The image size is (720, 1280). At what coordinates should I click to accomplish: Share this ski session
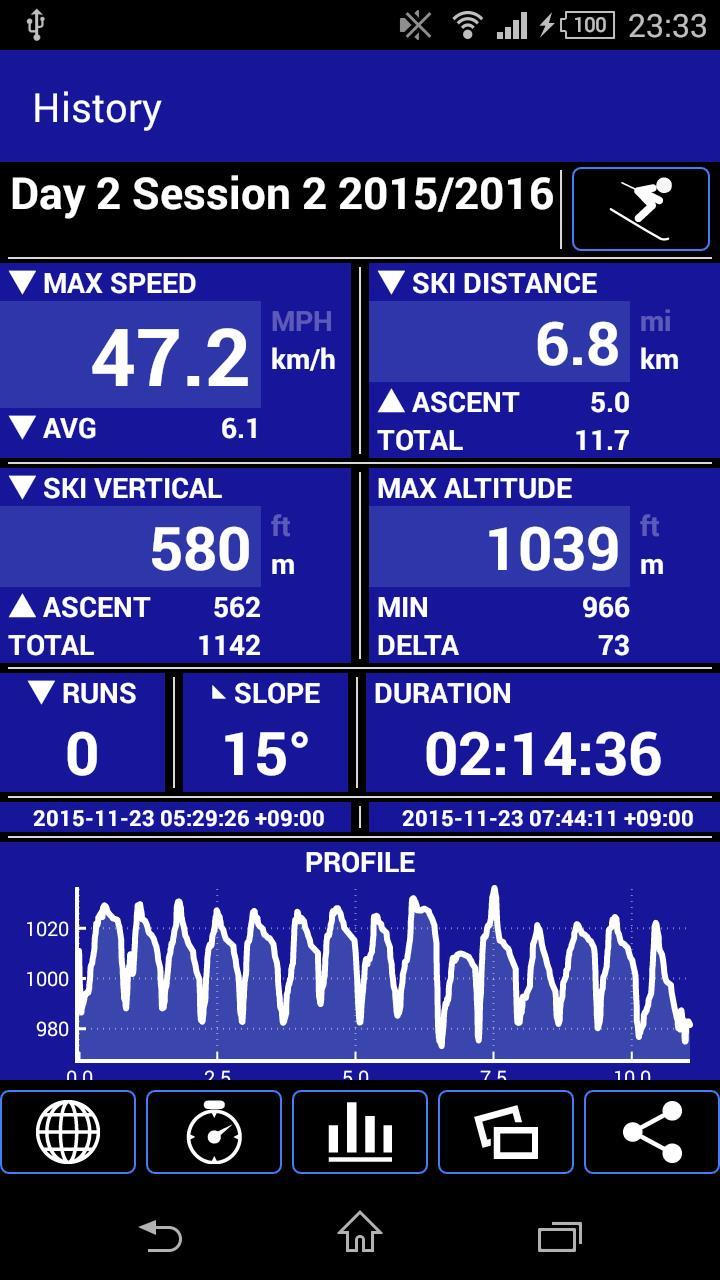(652, 1132)
